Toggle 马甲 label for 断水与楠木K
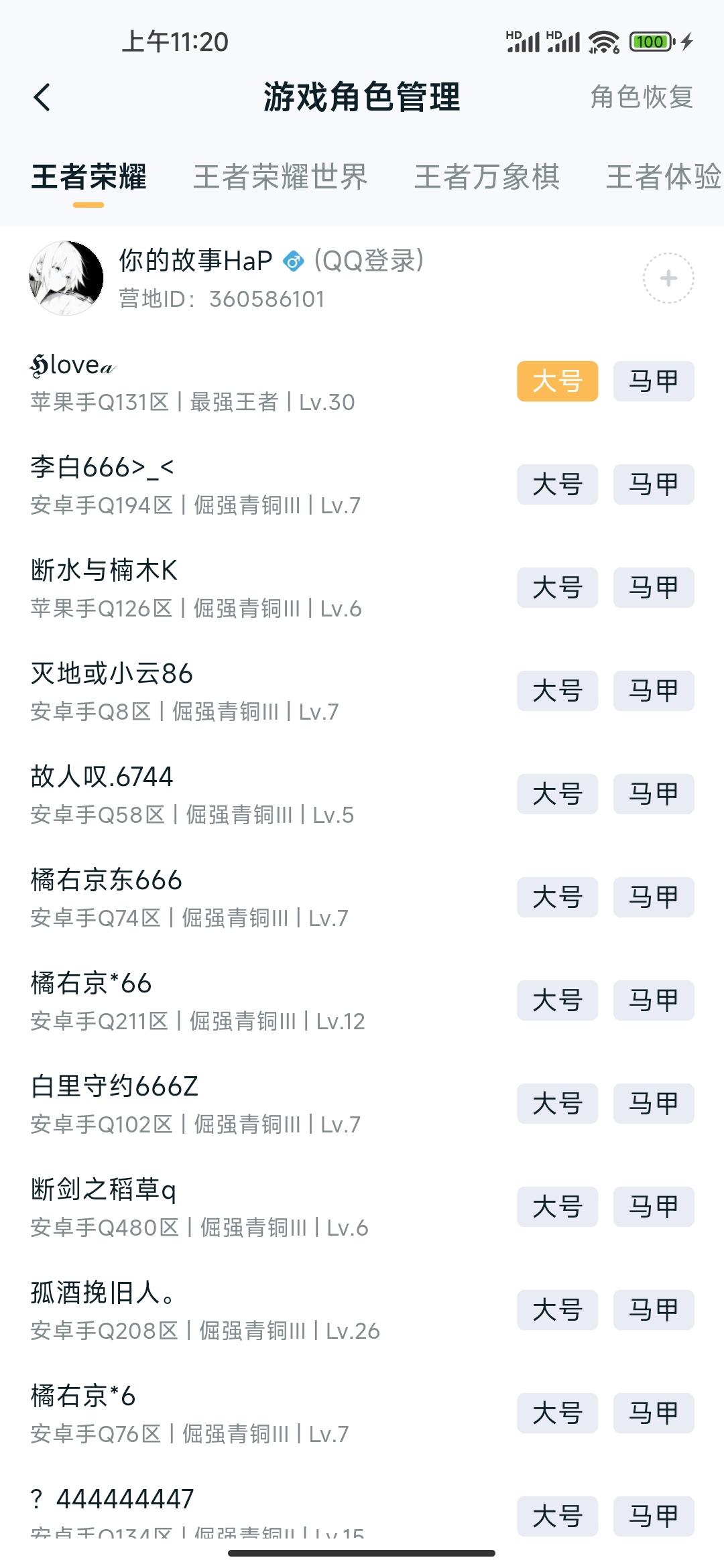Viewport: 724px width, 1568px height. tap(653, 588)
